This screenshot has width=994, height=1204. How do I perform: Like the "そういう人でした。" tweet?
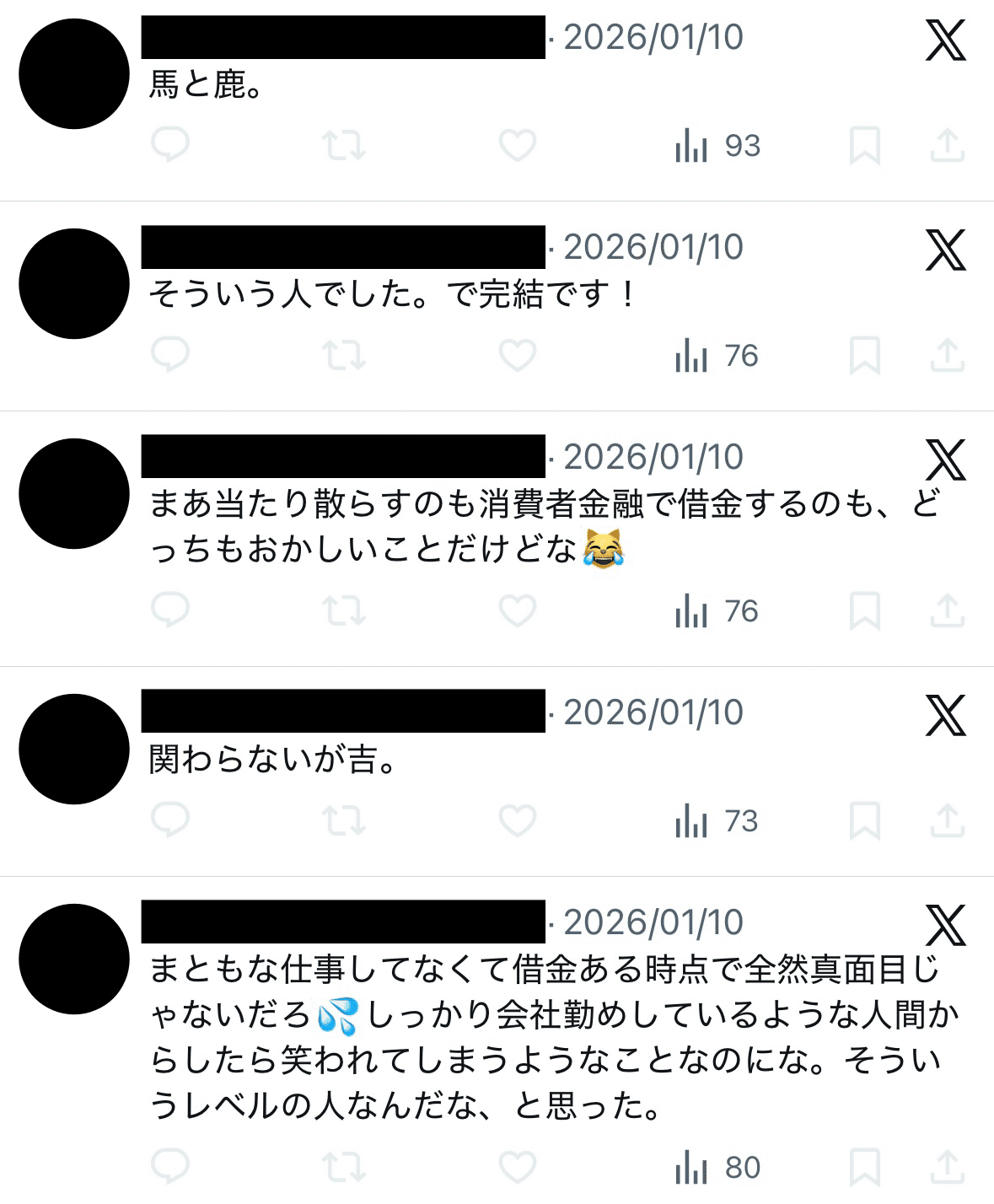pyautogui.click(x=513, y=357)
